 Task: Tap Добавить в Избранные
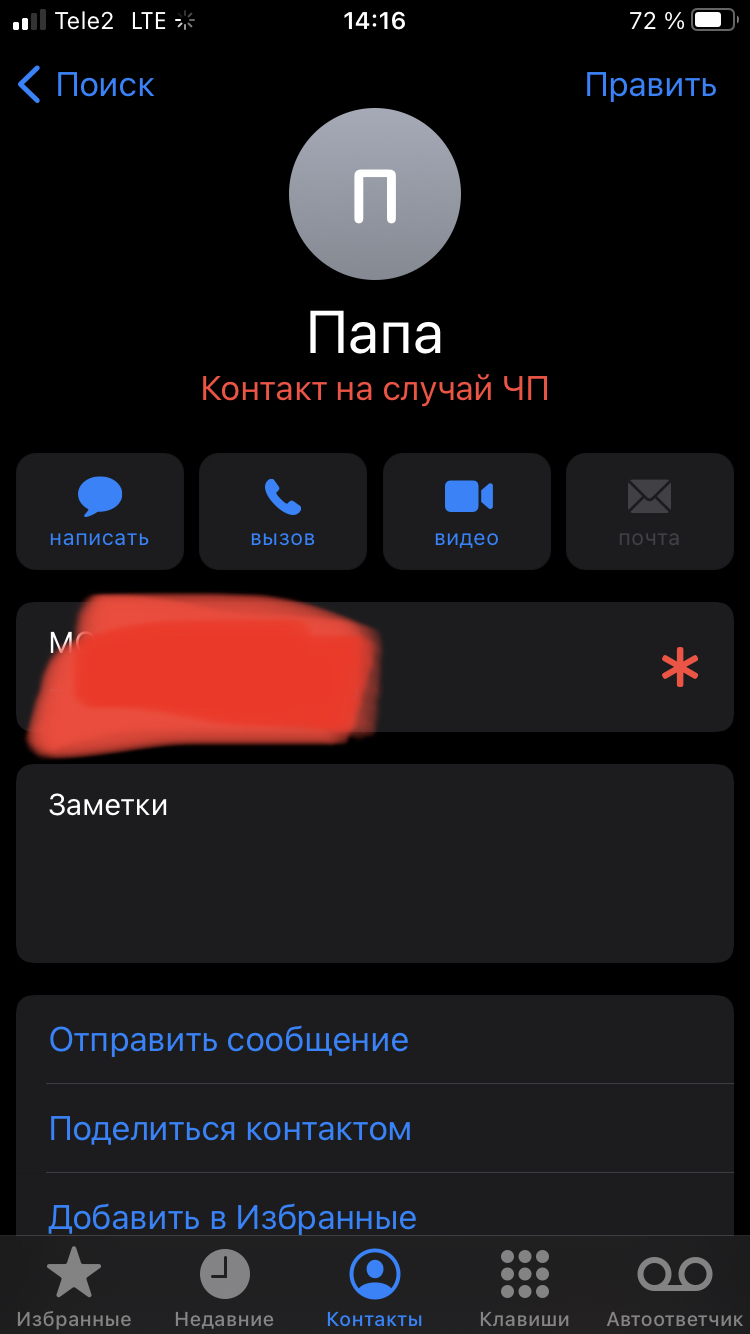[233, 1217]
